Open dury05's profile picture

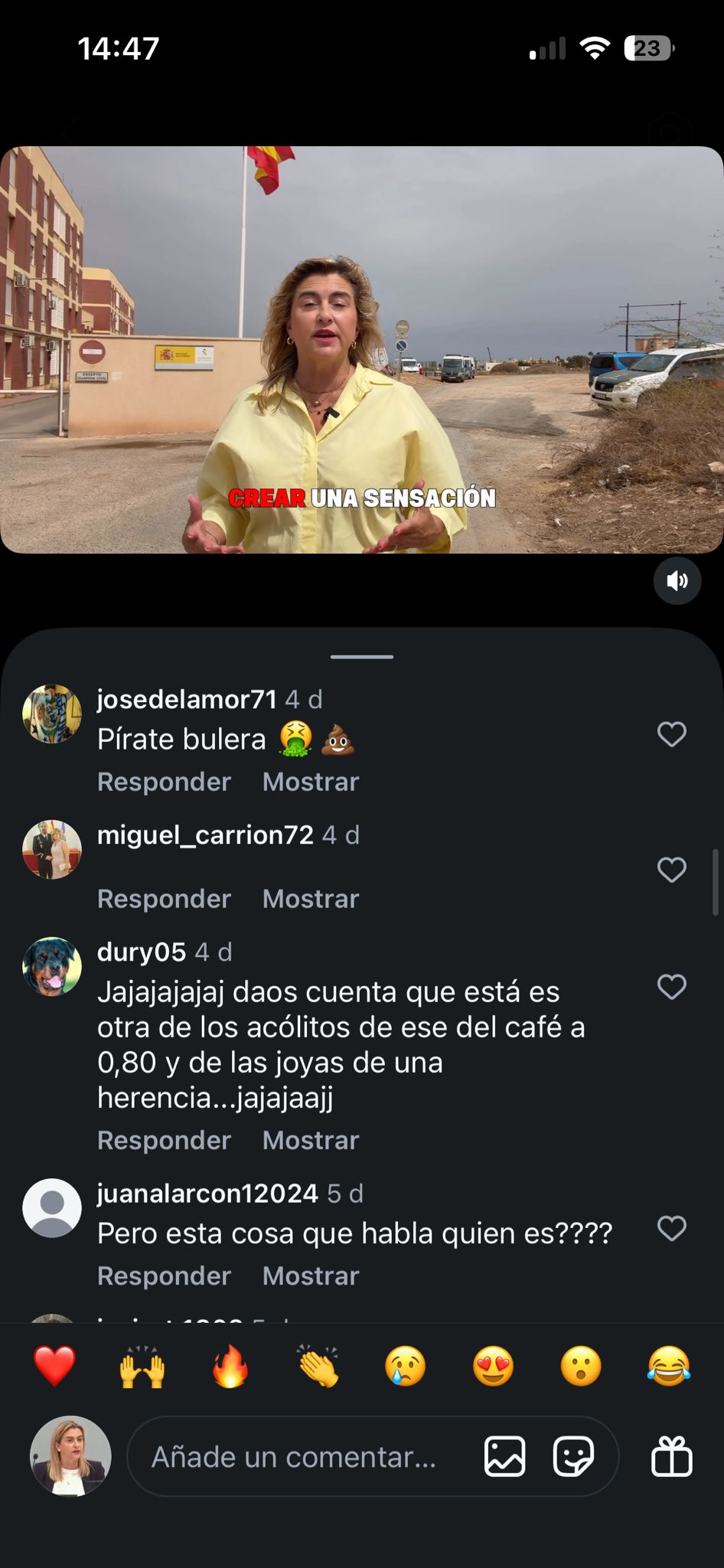point(52,966)
